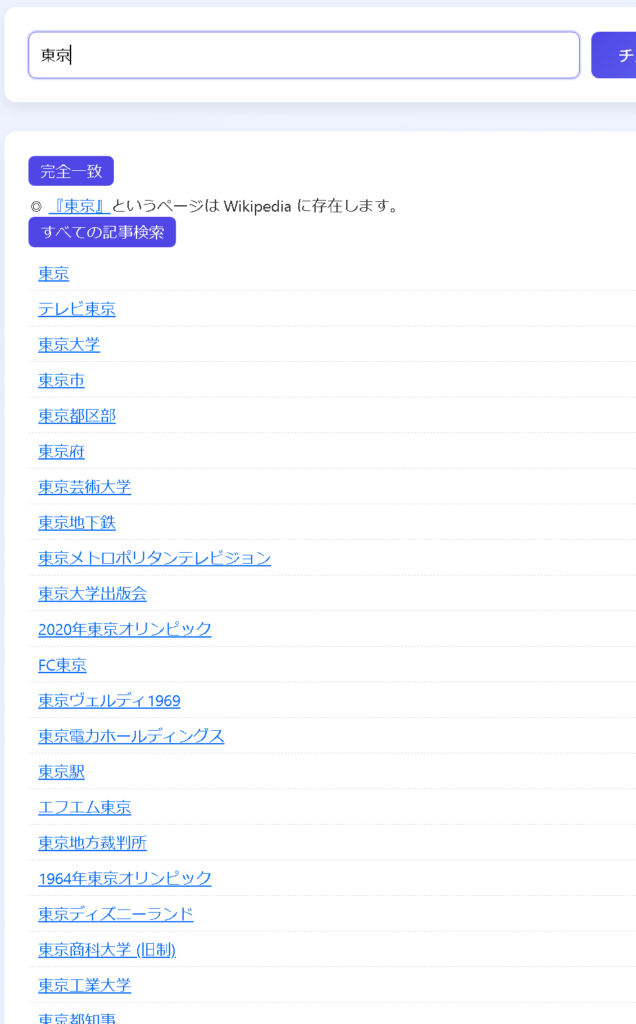Open the 東京都区部 entry
The height and width of the screenshot is (1024, 636).
tap(77, 415)
